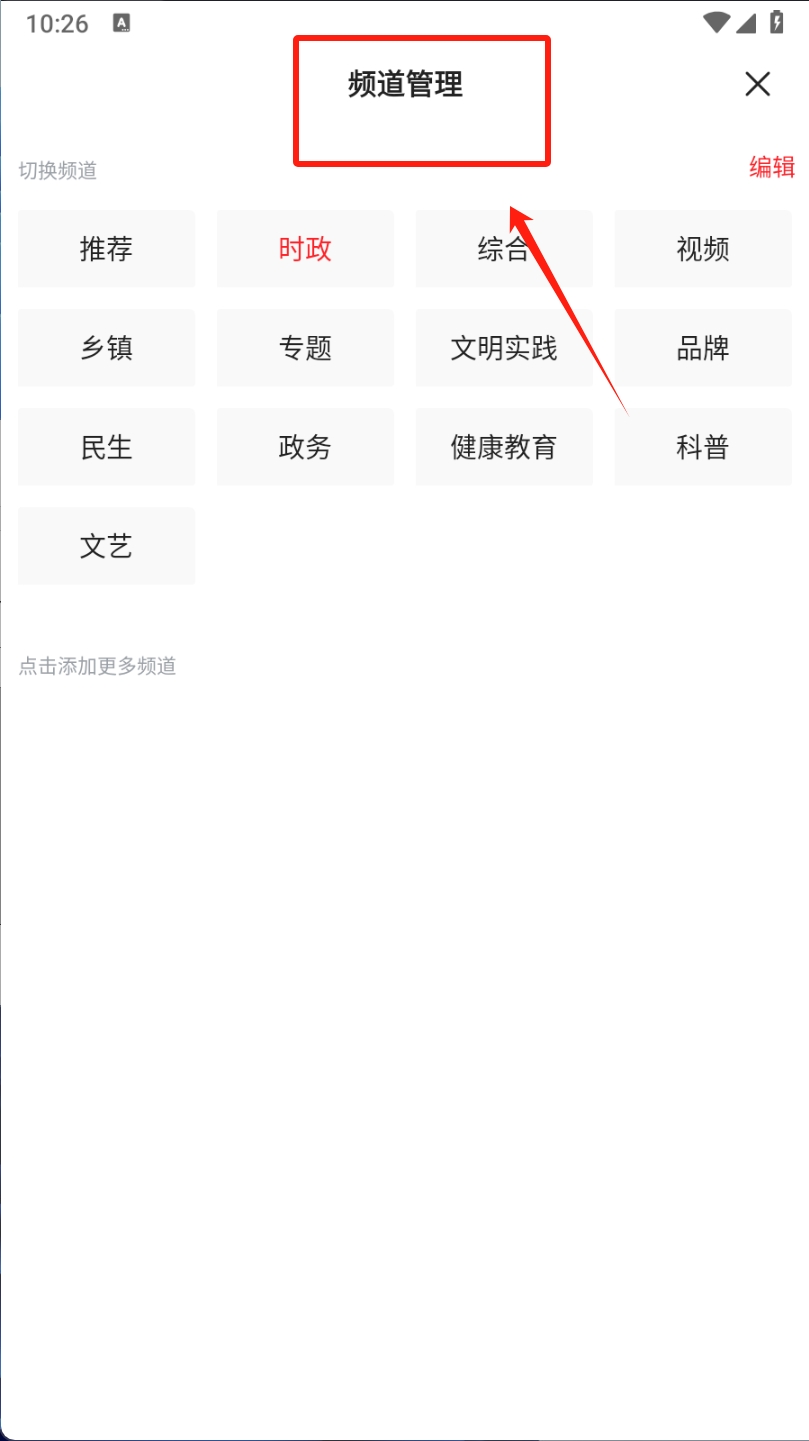
Task: Close the channel management screen
Action: [757, 84]
